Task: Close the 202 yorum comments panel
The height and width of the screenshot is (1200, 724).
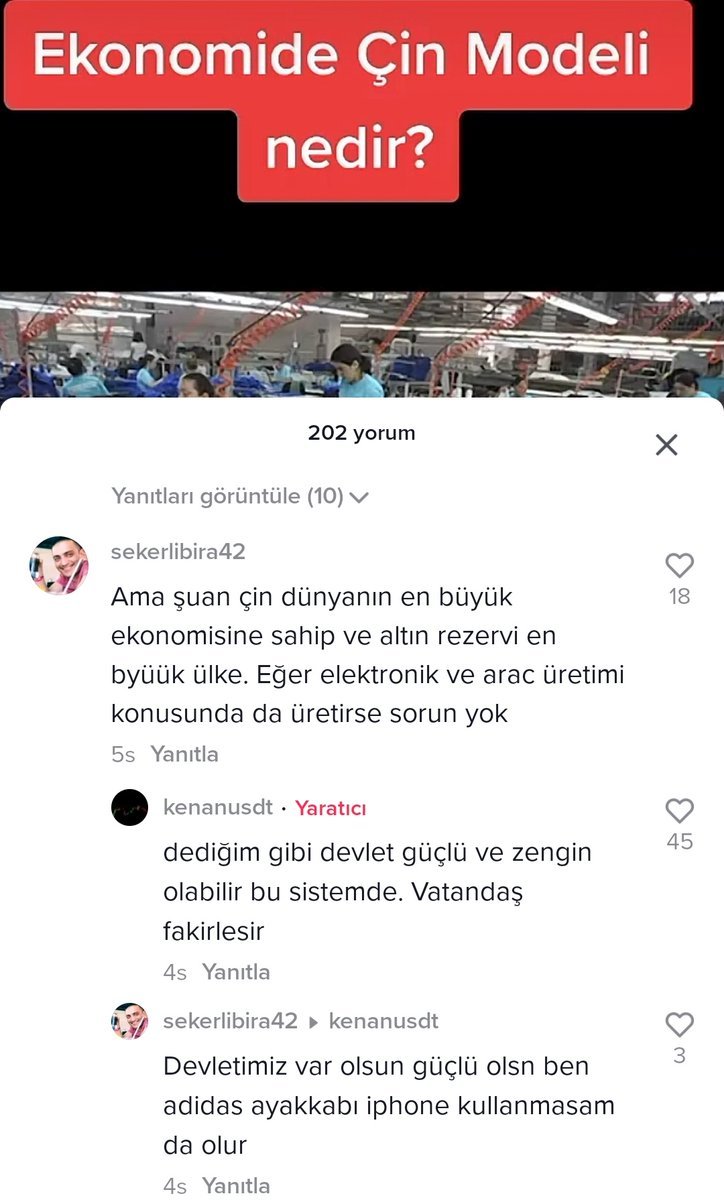Action: point(666,445)
